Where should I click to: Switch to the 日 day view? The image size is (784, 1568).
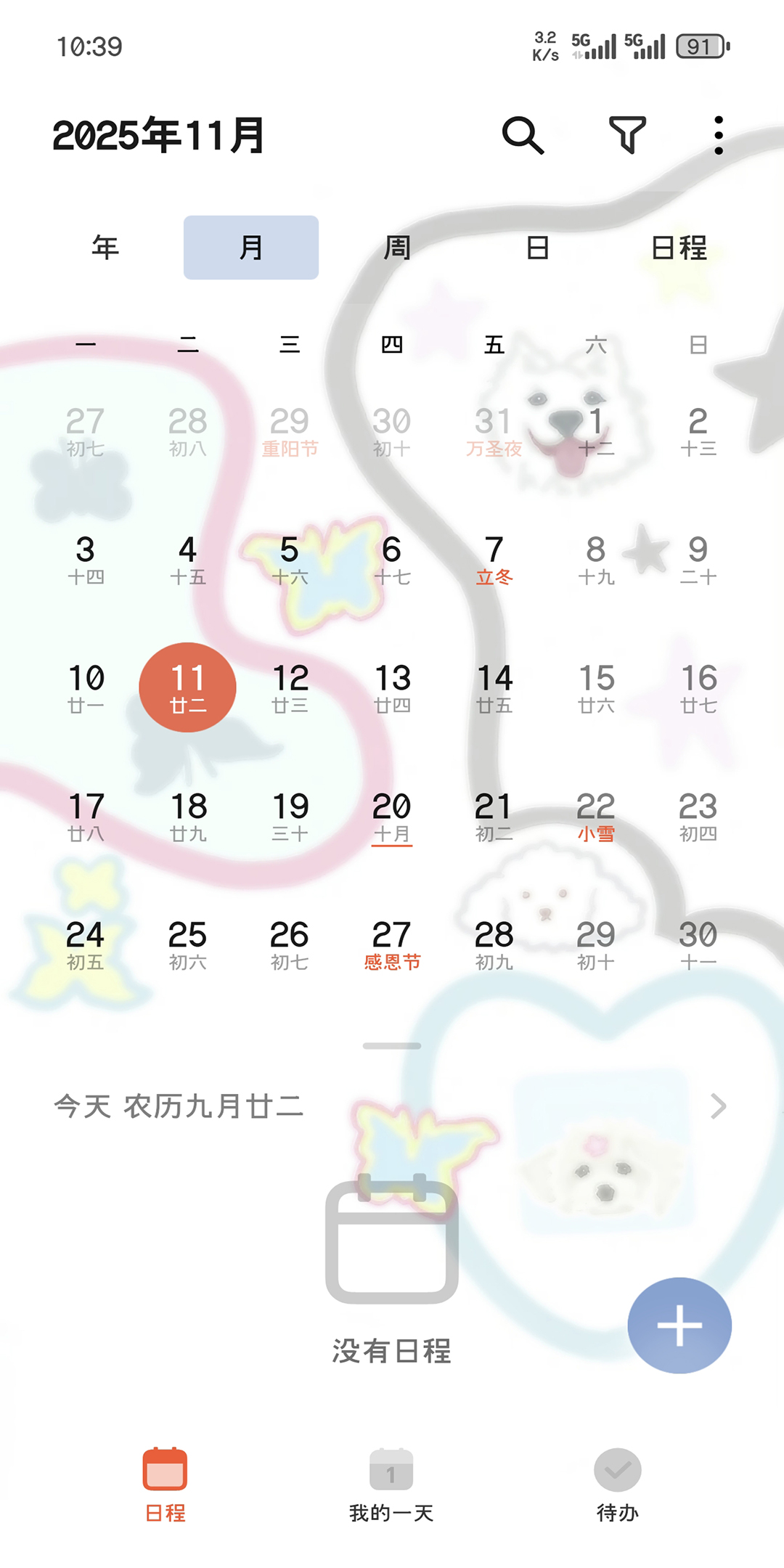[x=537, y=248]
